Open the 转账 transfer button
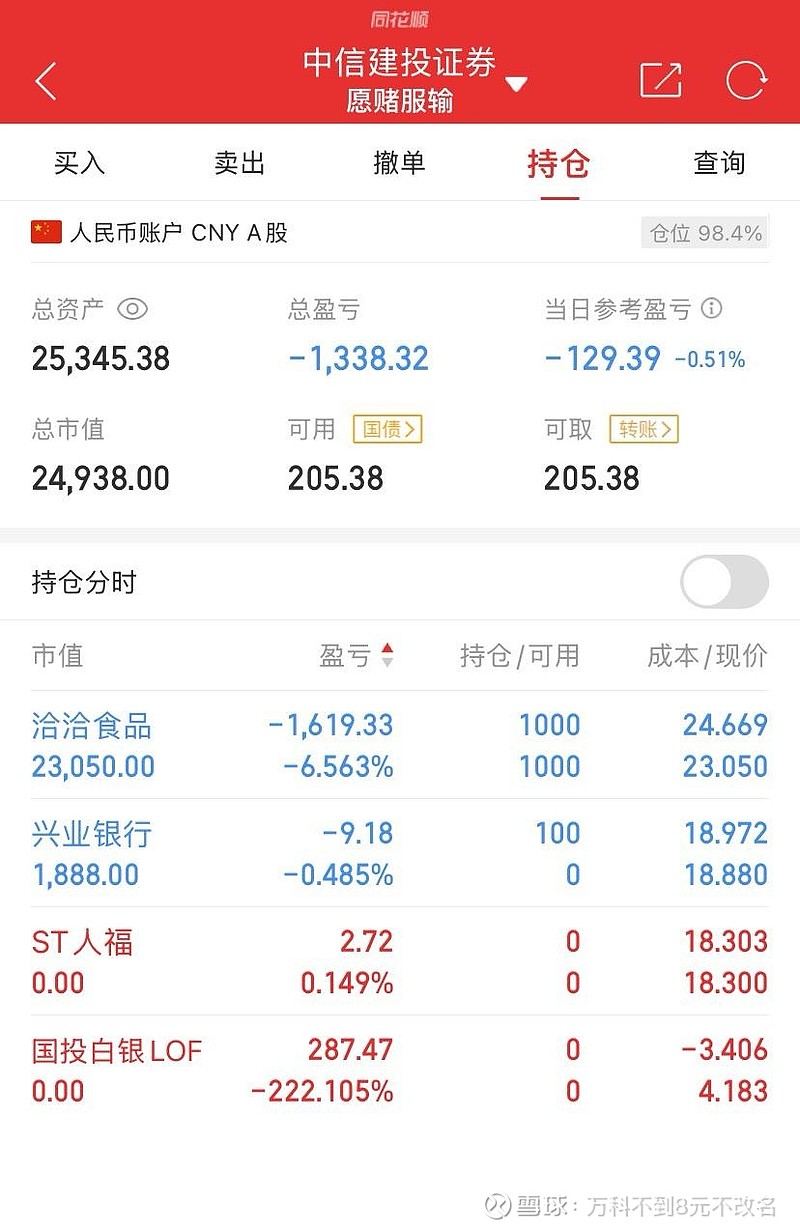Image resolution: width=800 pixels, height=1231 pixels. click(647, 430)
